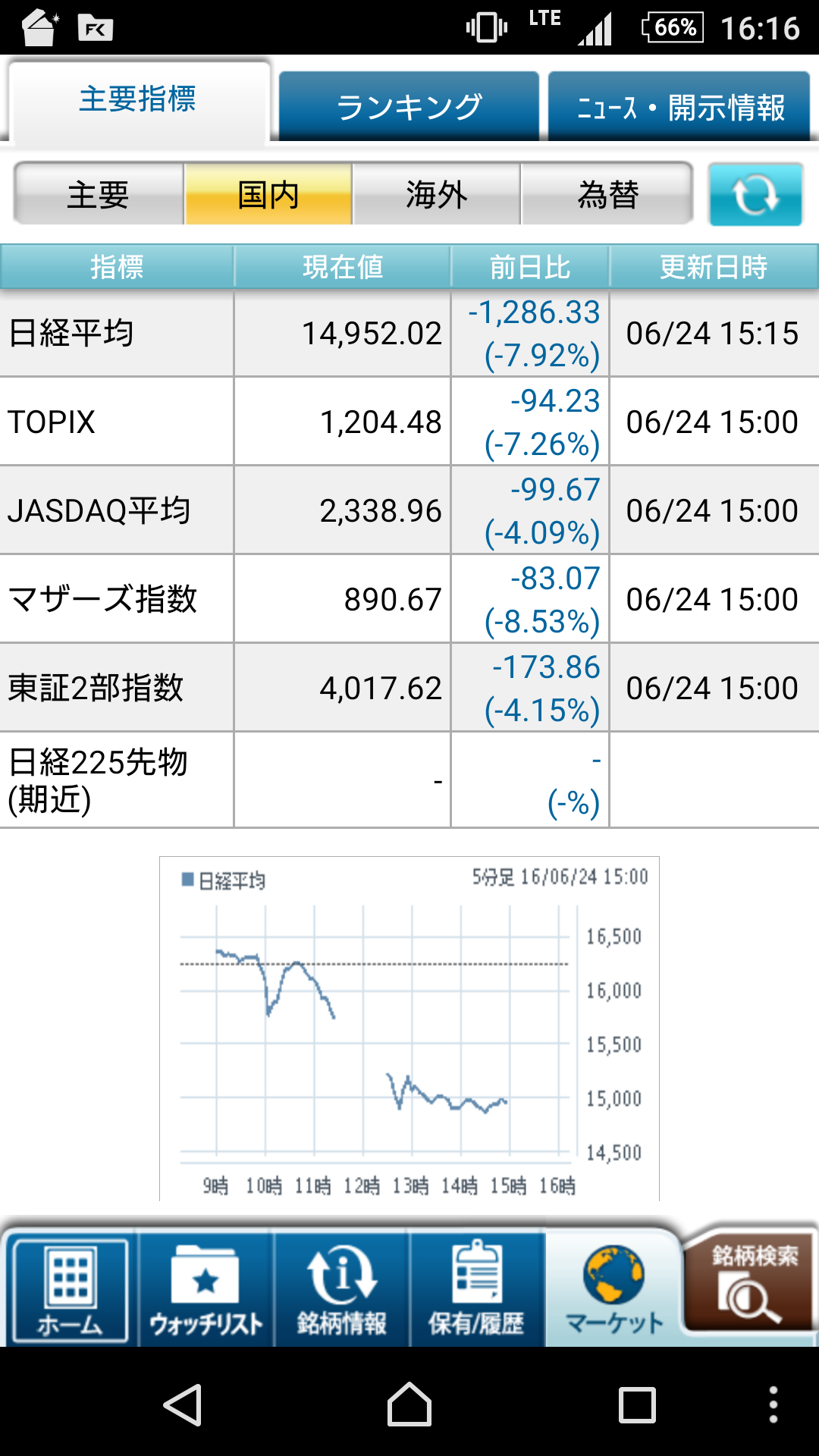Show the 主要 indices segment
Image resolution: width=819 pixels, height=1456 pixels.
click(x=99, y=195)
